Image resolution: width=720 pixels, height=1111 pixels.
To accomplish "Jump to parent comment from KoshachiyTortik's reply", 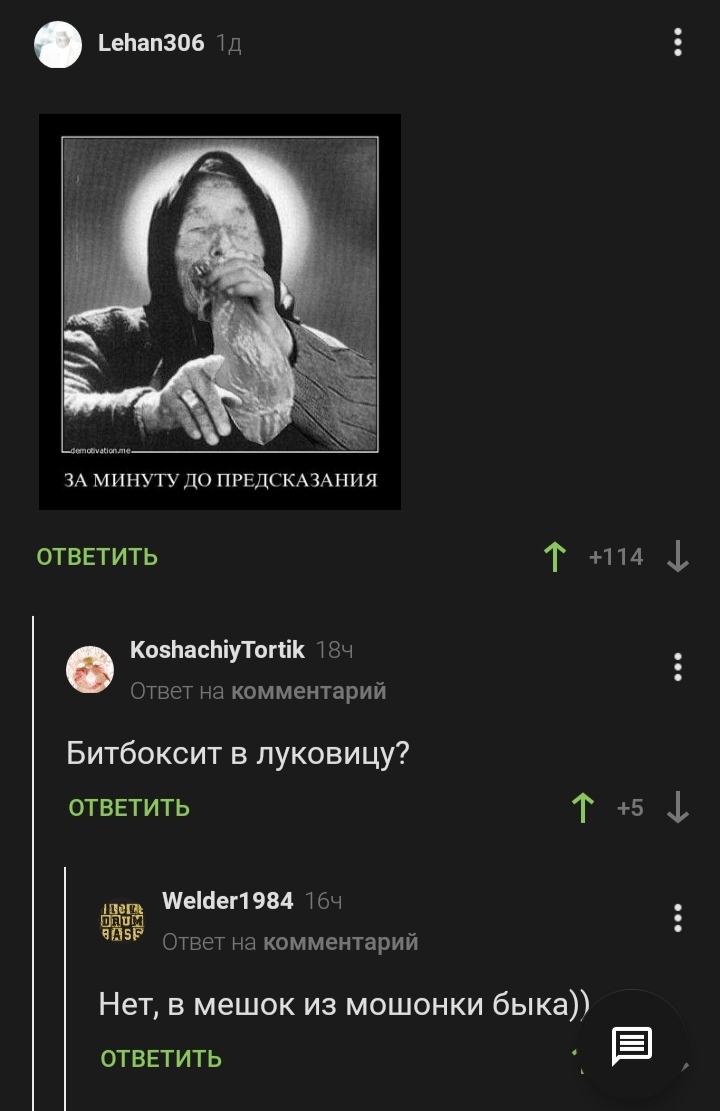I will (308, 691).
